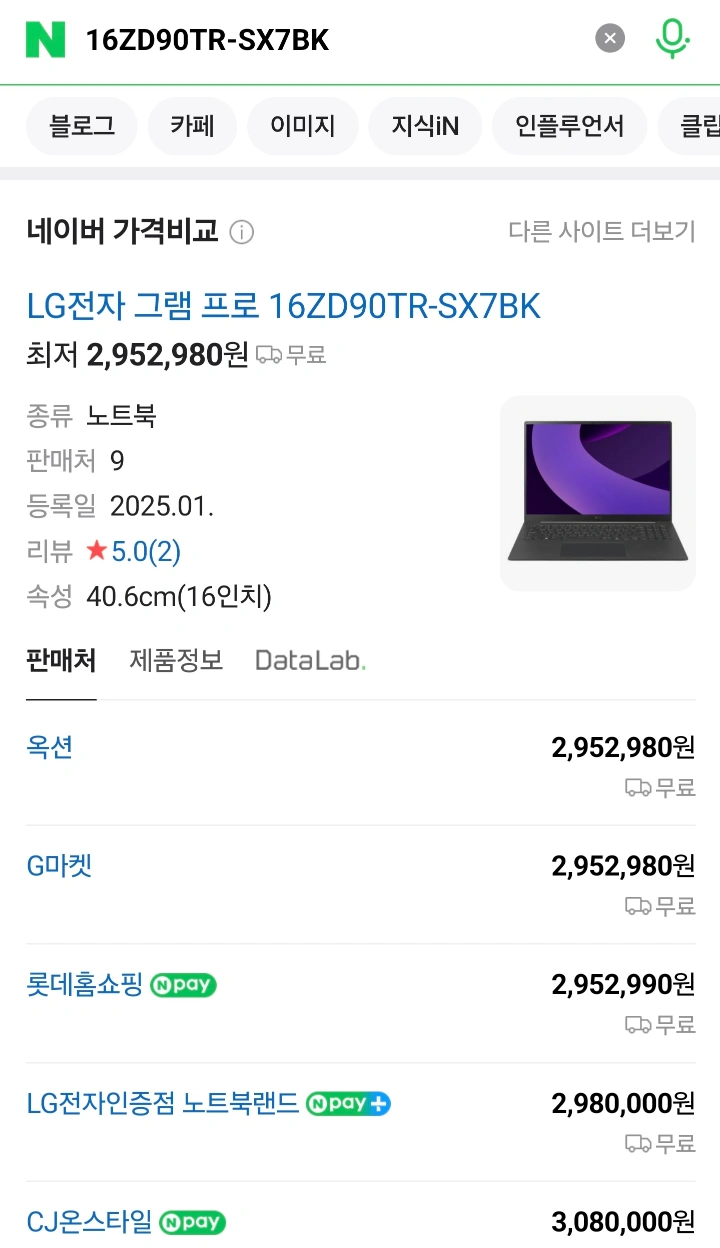Open the 지식iN section
The height and width of the screenshot is (1248, 720).
tap(424, 126)
